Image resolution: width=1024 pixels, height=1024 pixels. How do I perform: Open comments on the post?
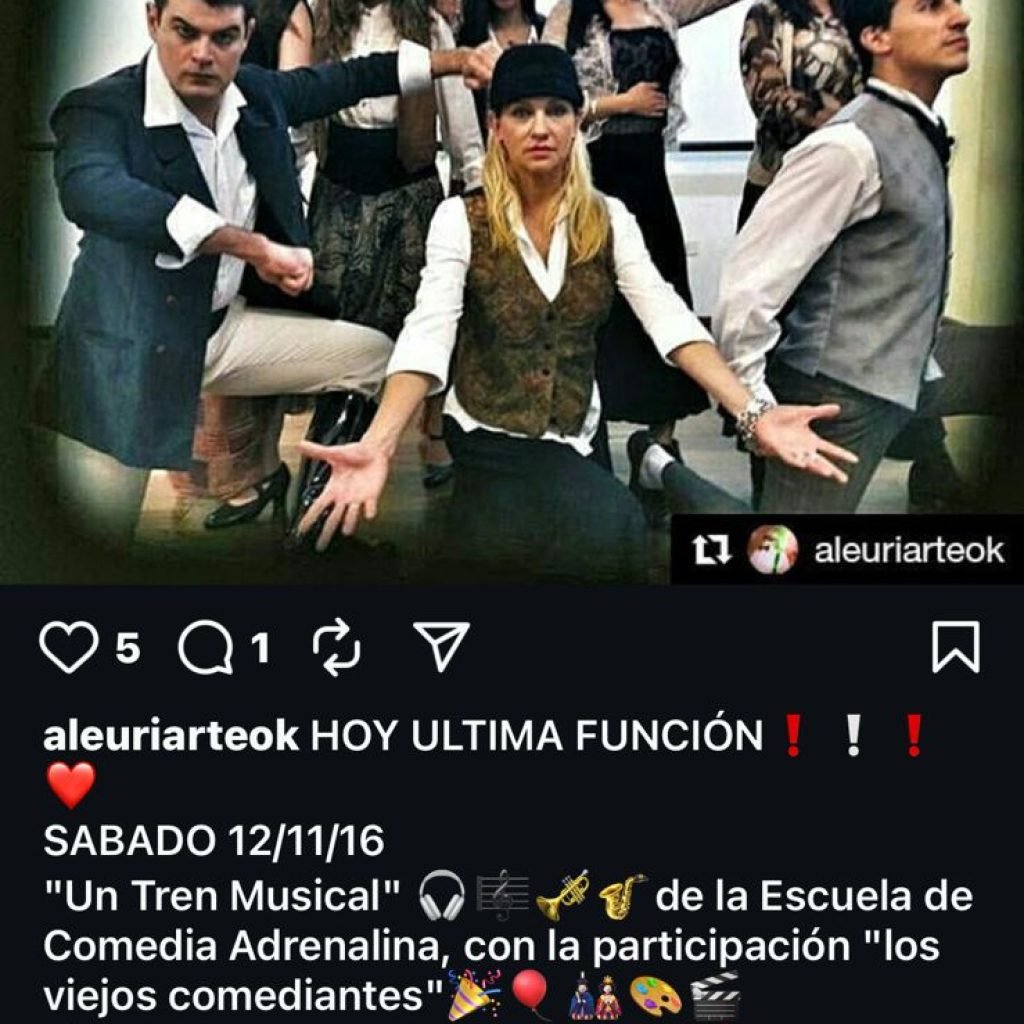tap(205, 650)
